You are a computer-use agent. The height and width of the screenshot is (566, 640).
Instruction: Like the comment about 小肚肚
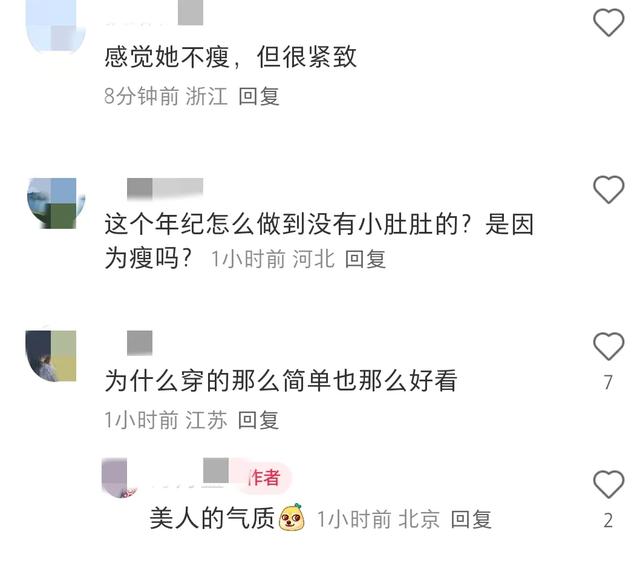tap(608, 189)
